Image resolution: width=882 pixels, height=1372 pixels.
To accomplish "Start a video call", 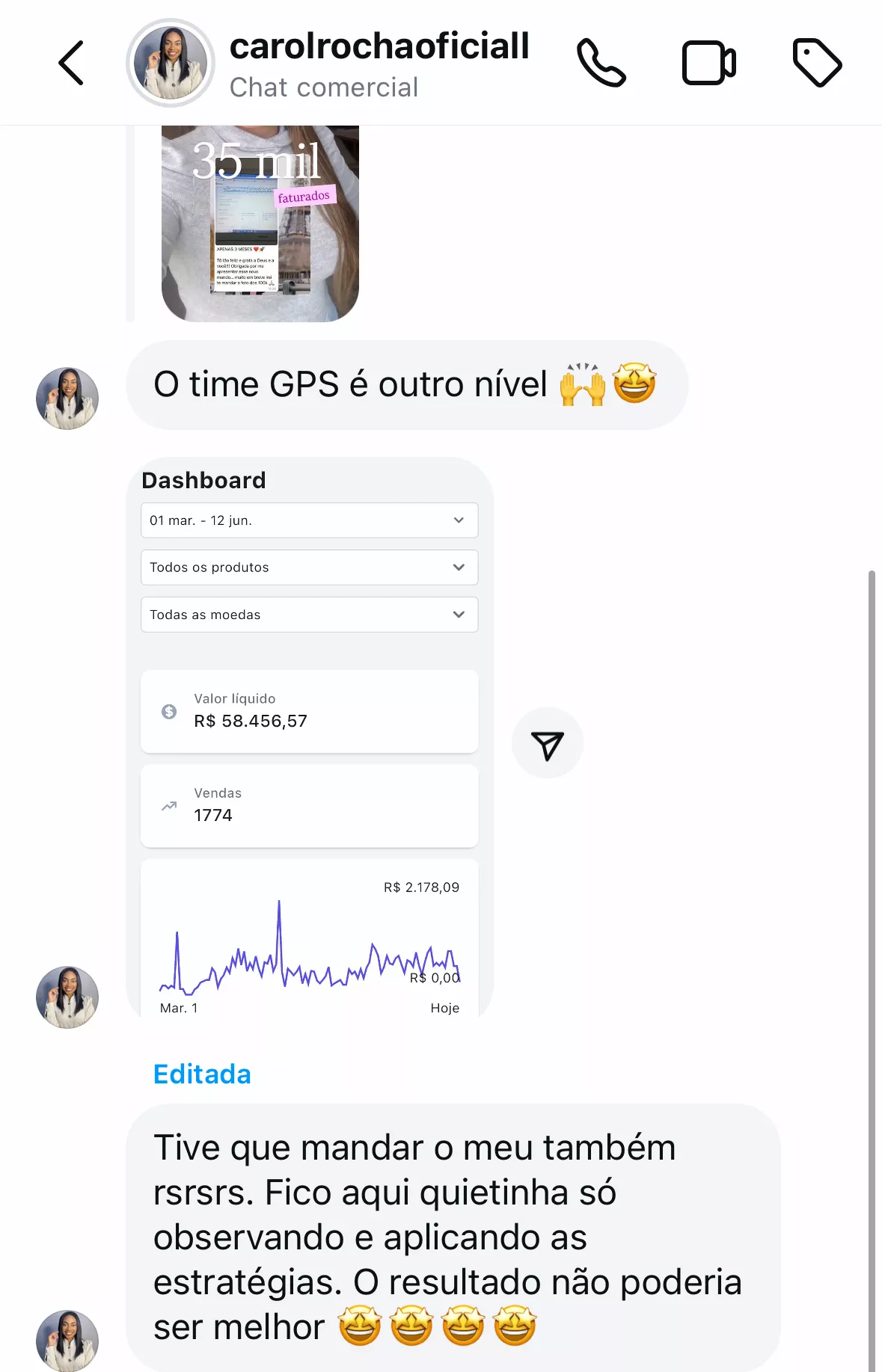I will (708, 63).
